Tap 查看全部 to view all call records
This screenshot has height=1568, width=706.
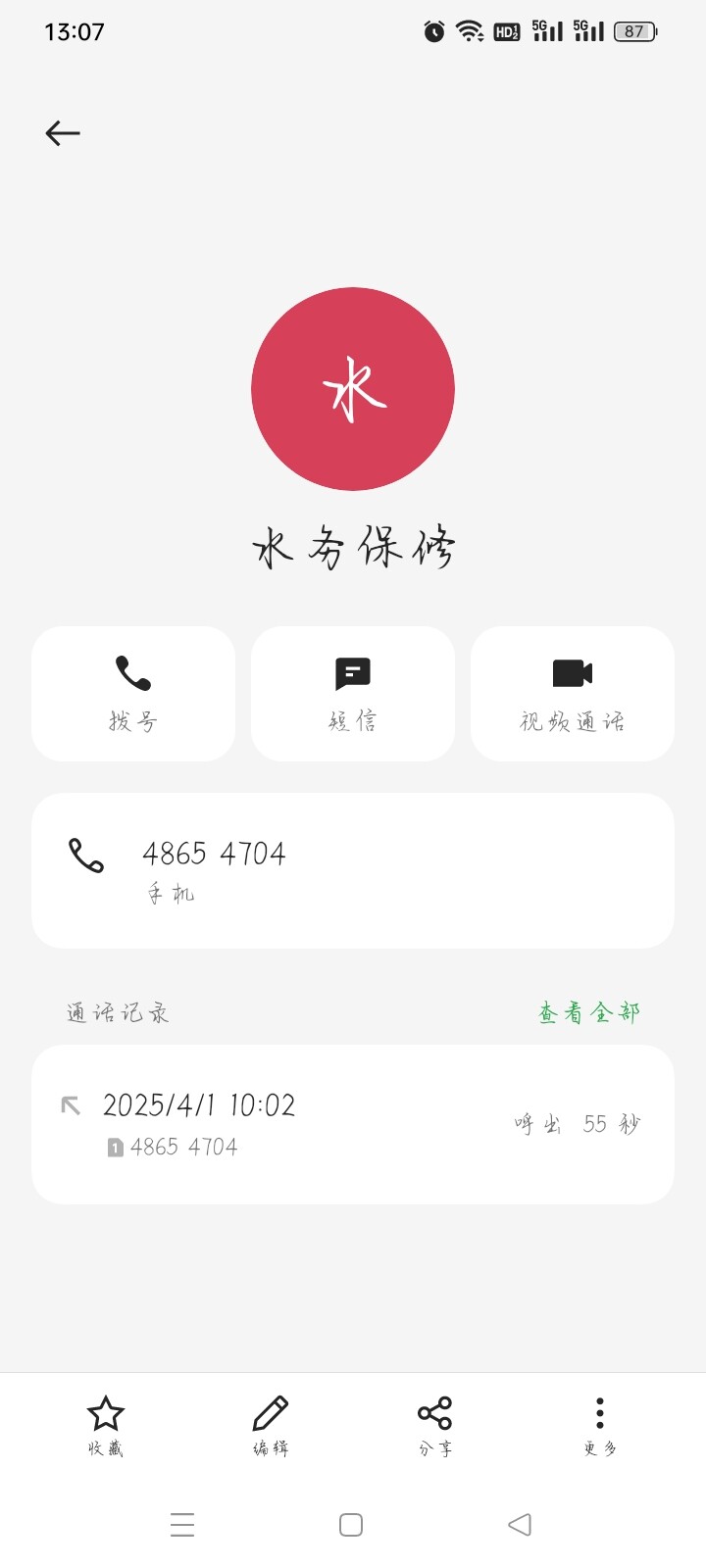[x=588, y=1012]
